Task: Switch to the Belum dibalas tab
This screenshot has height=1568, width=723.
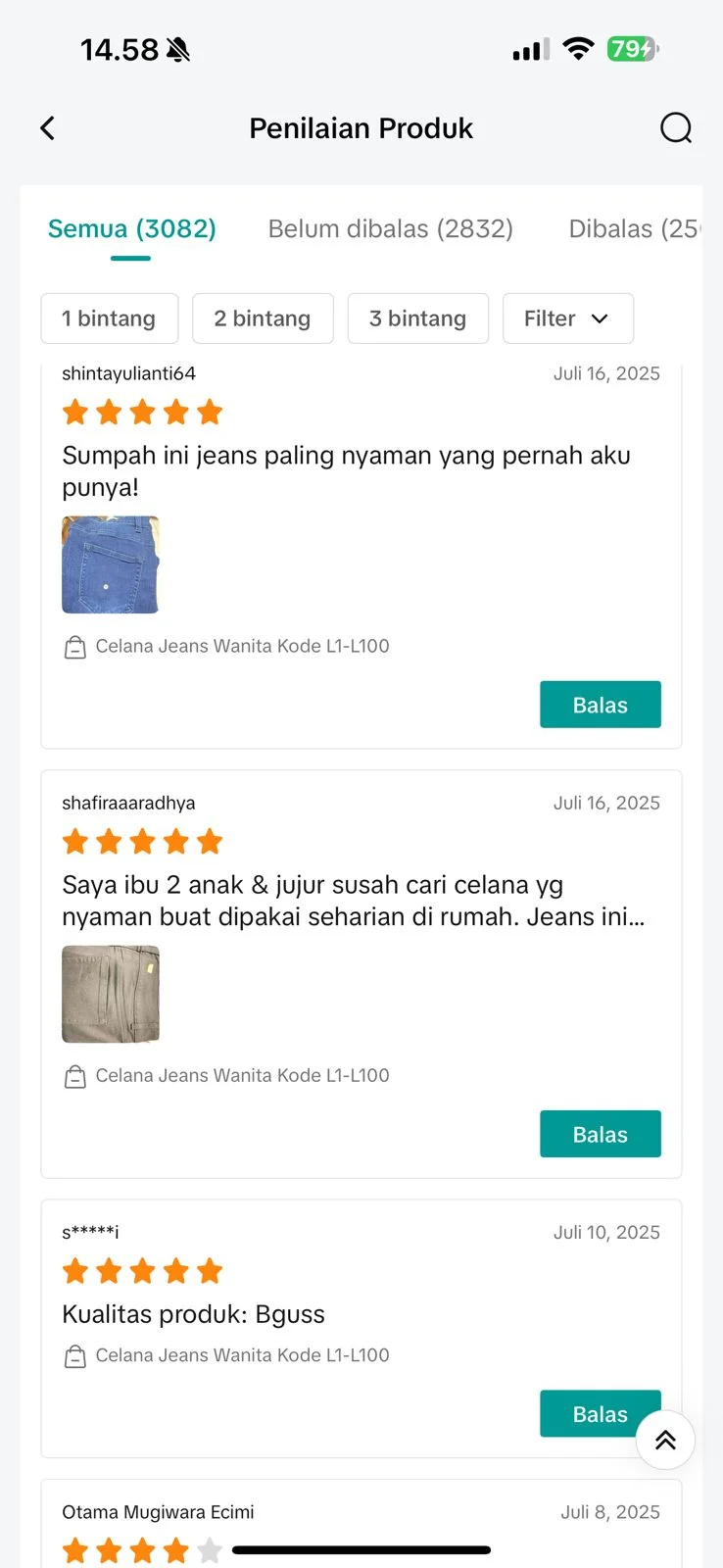Action: (x=390, y=228)
